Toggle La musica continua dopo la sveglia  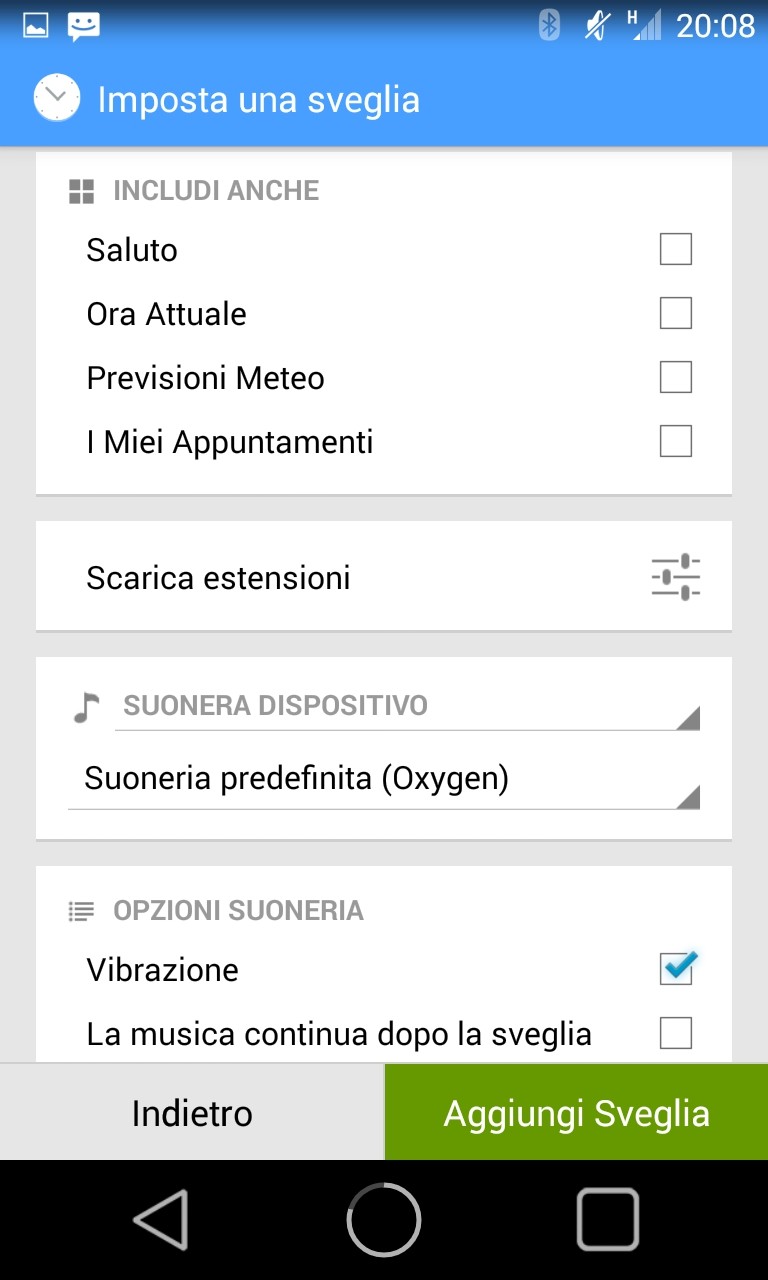pos(676,1033)
